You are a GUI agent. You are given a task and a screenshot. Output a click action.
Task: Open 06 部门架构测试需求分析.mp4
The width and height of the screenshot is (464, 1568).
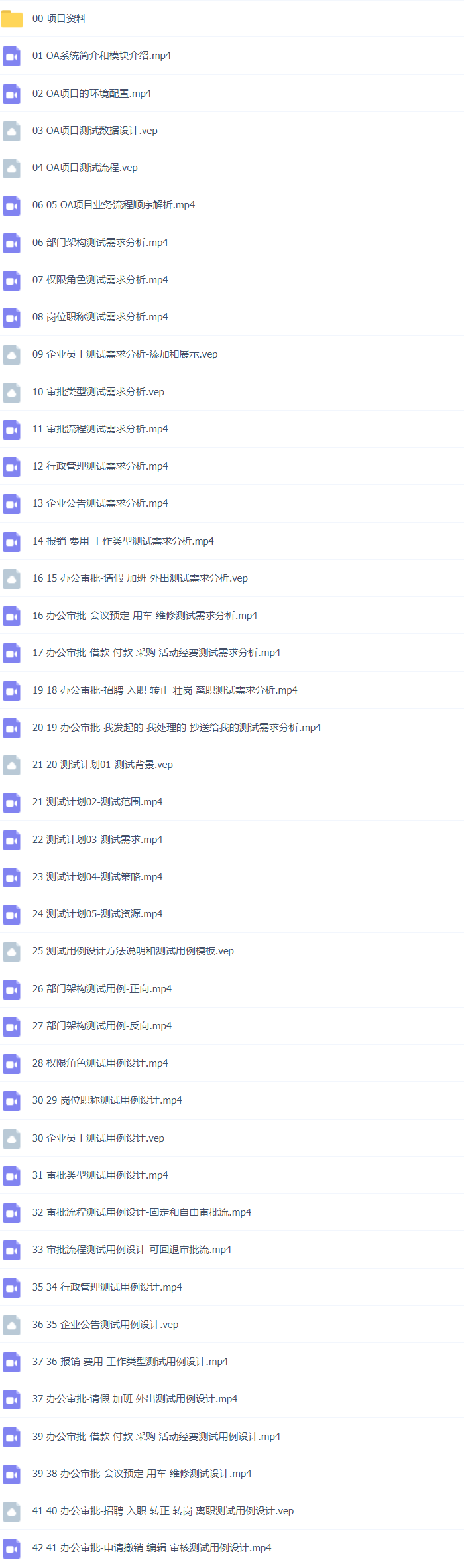100,243
